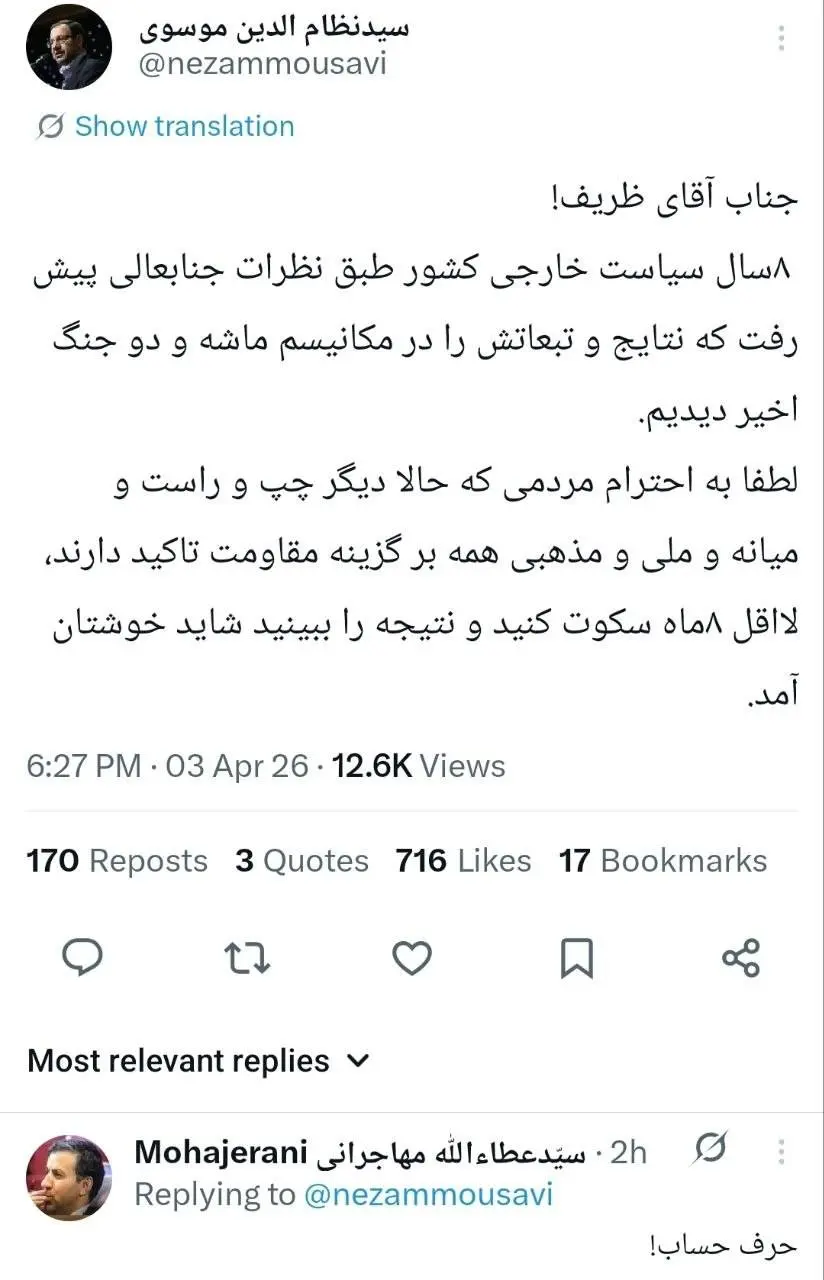Like the tweet
Viewport: 824px width, 1280px height.
(x=411, y=959)
